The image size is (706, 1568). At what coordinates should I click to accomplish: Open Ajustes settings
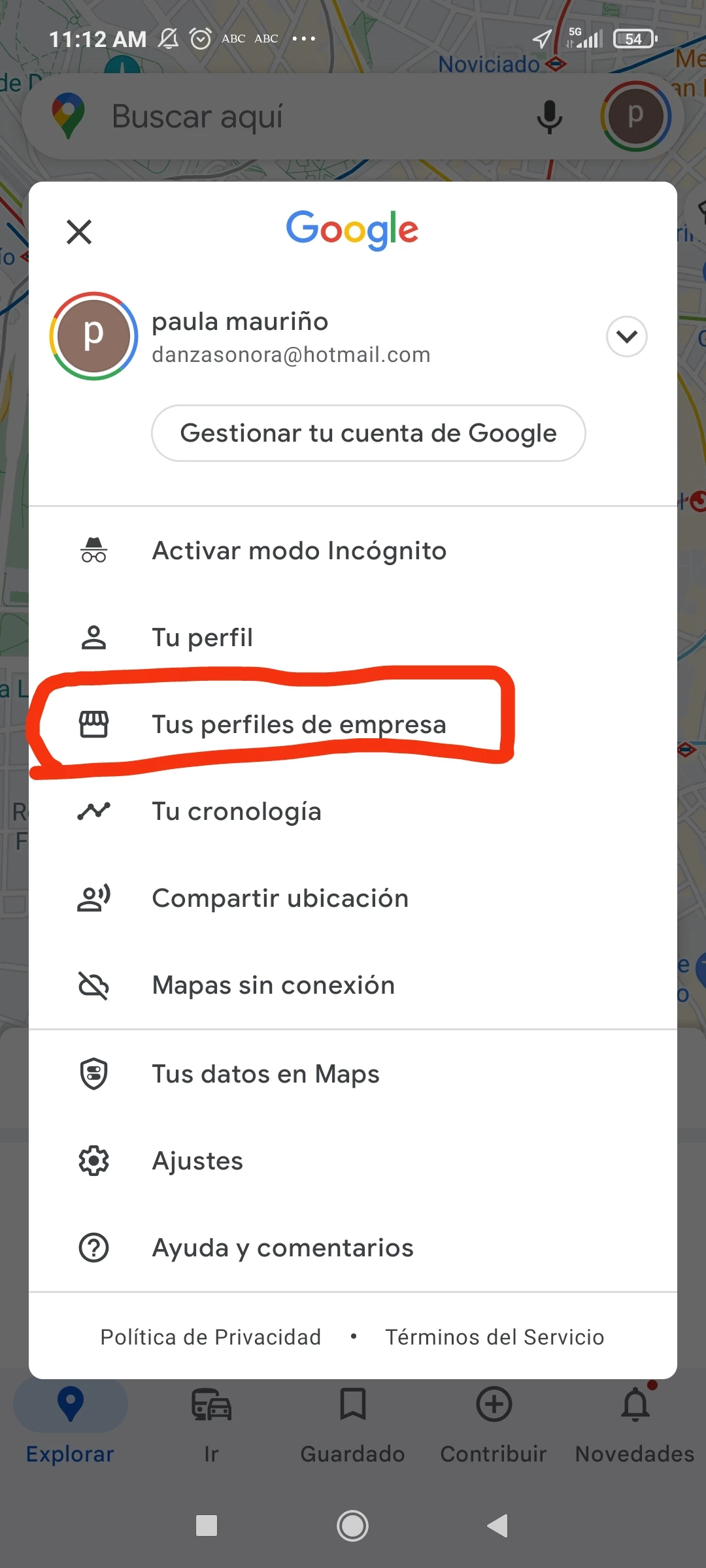point(197,1161)
